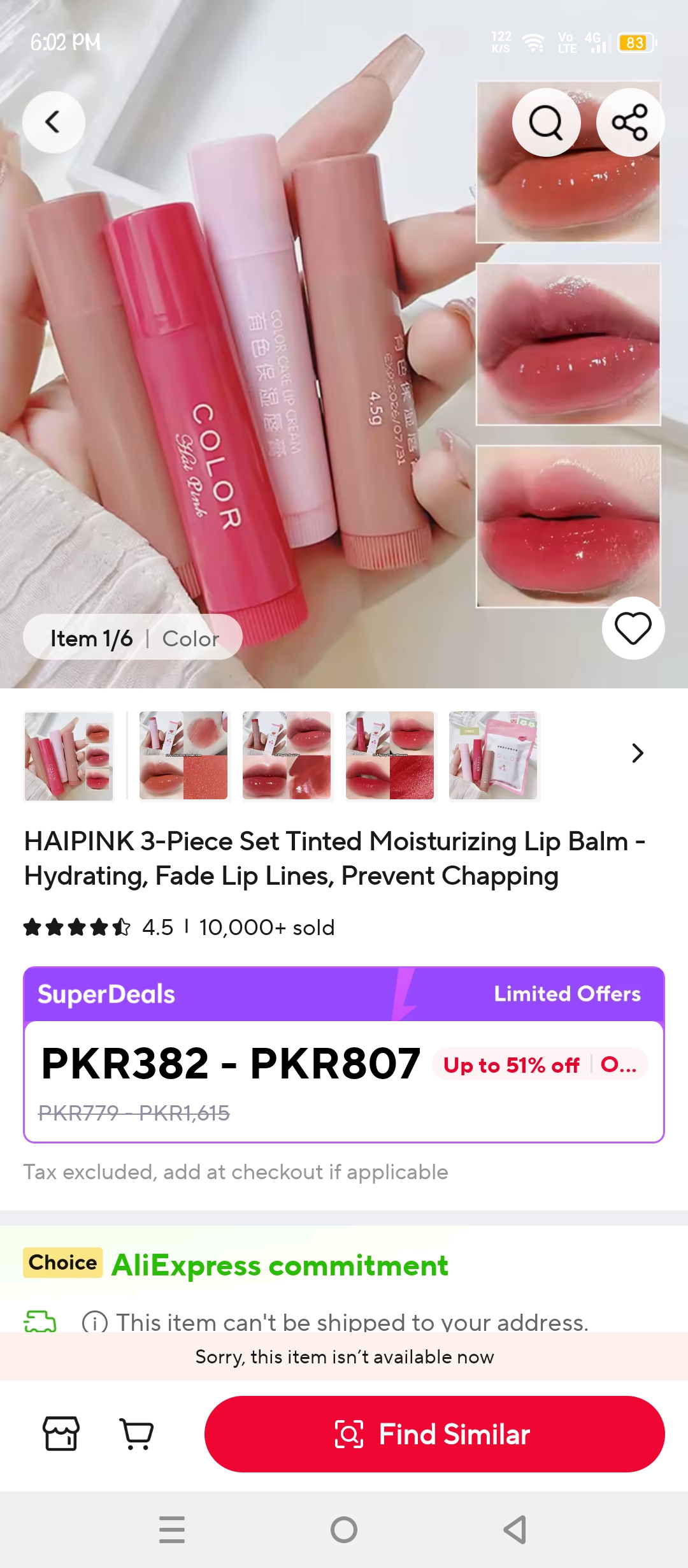Select the first color variant thumbnail
The height and width of the screenshot is (1568, 688).
pos(69,756)
